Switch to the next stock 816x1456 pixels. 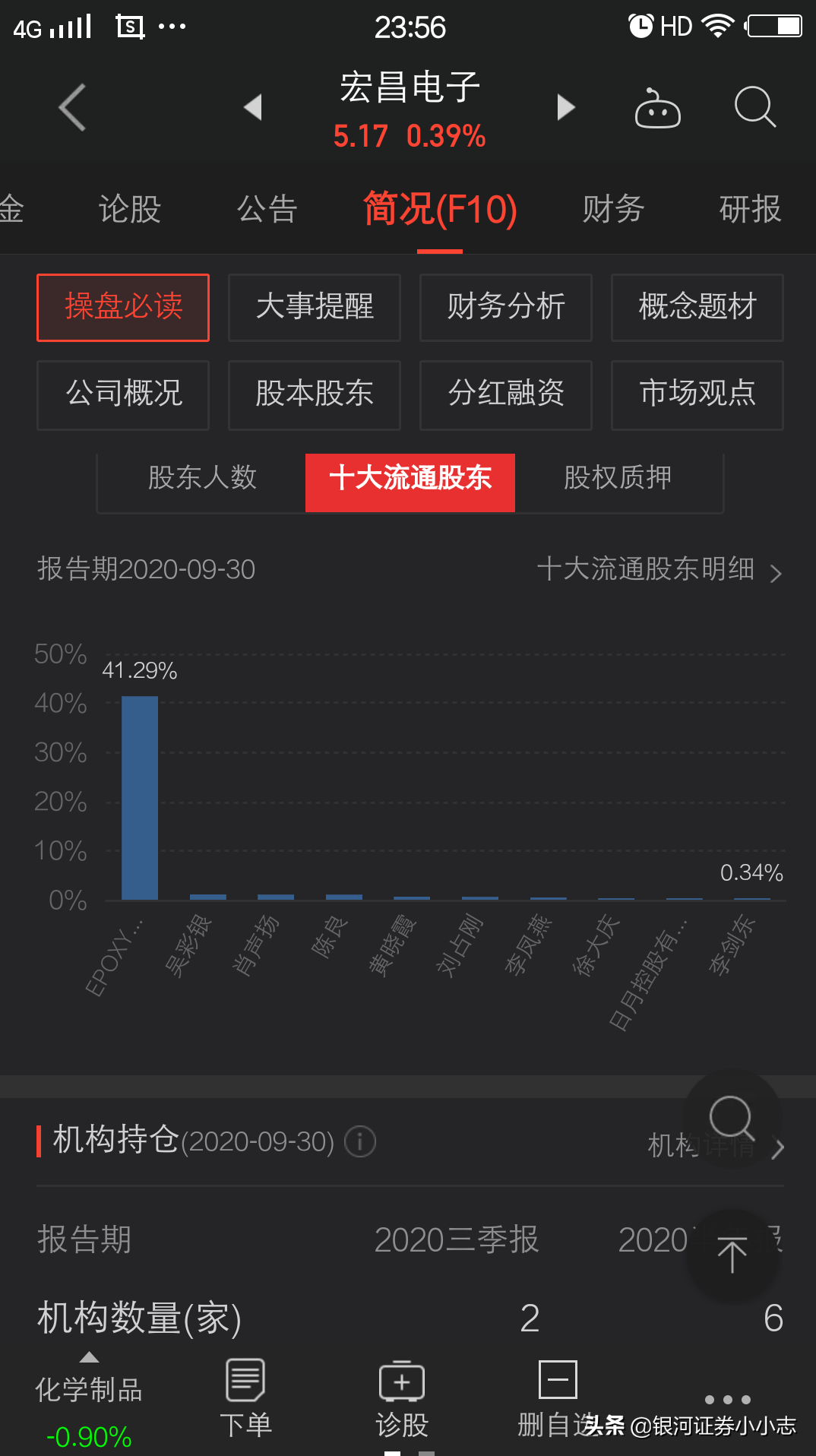[x=566, y=107]
